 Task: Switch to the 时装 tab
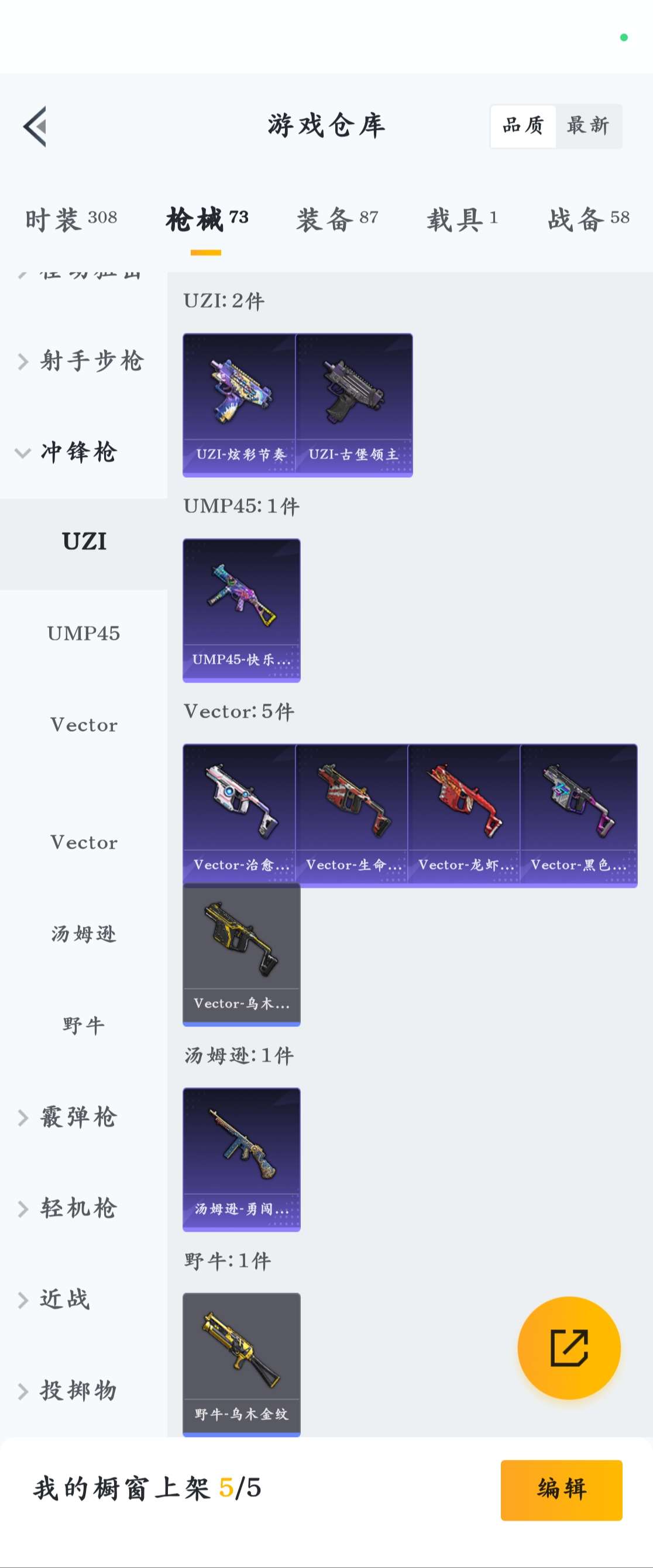[71, 219]
